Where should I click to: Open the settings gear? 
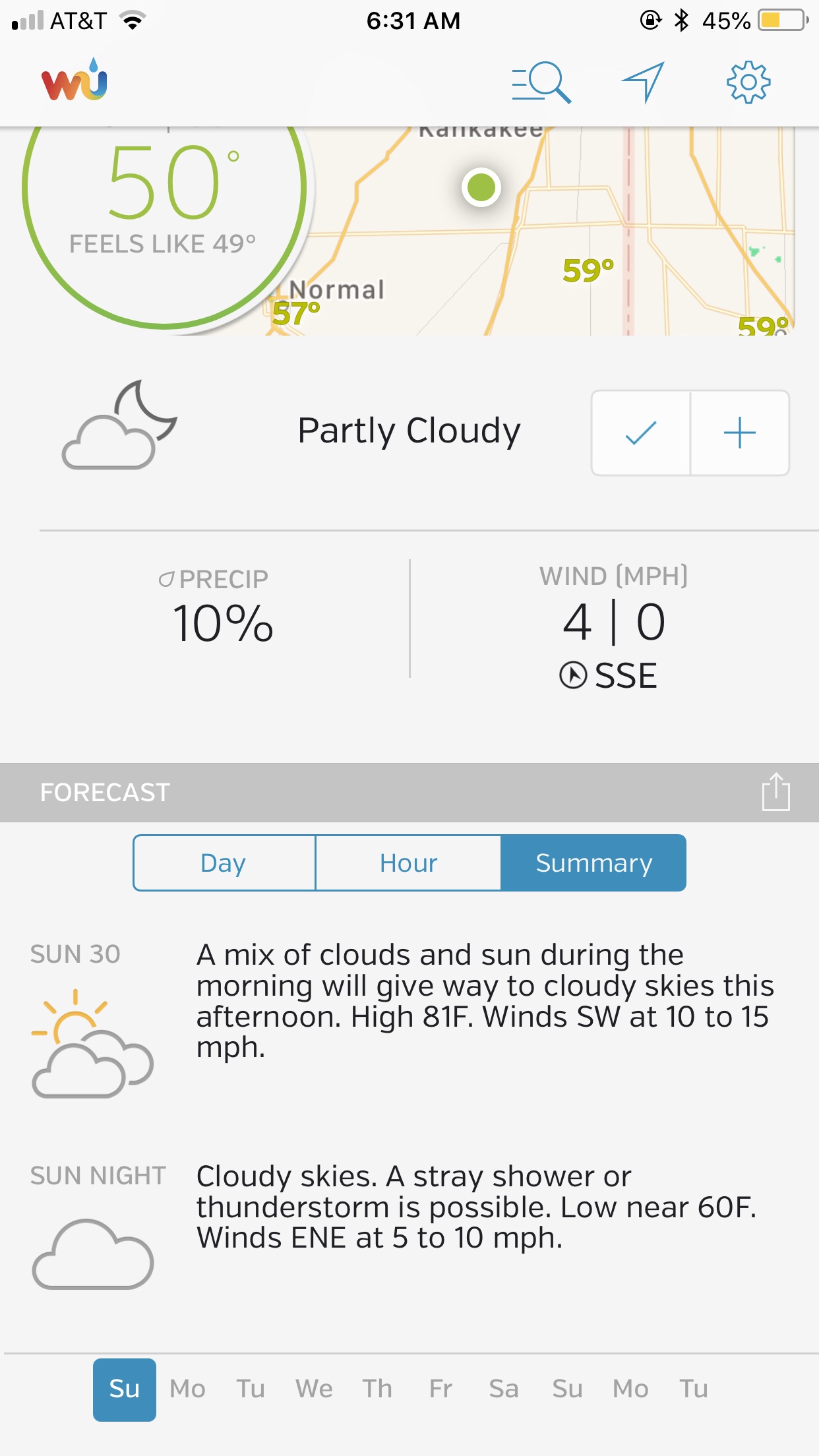tap(748, 83)
